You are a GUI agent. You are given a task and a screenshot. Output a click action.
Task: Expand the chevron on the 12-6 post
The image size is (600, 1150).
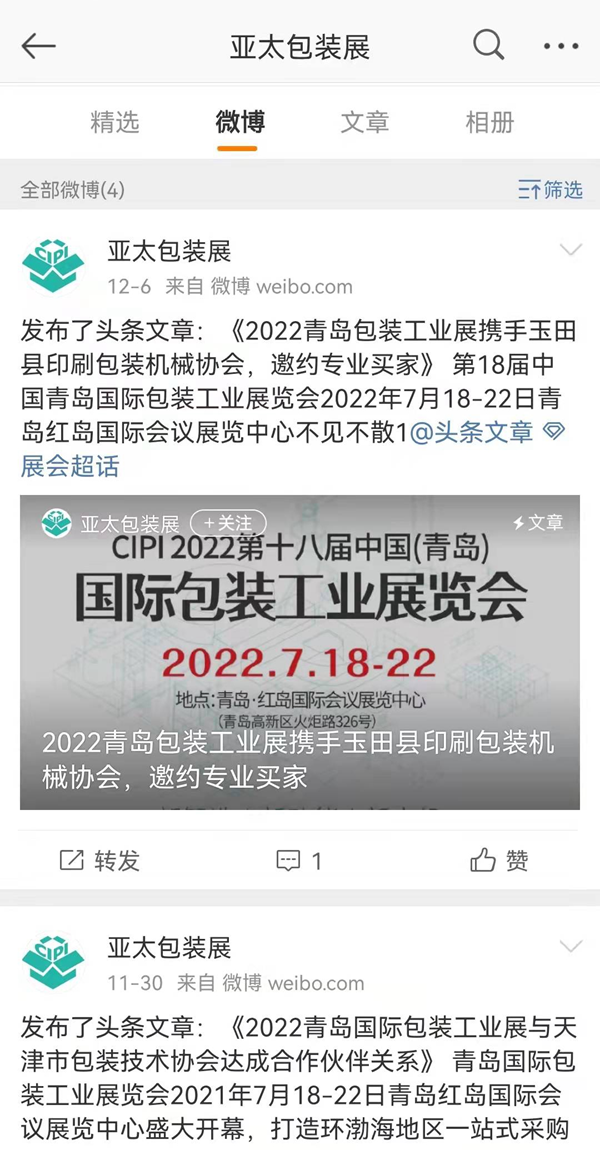[x=571, y=250]
